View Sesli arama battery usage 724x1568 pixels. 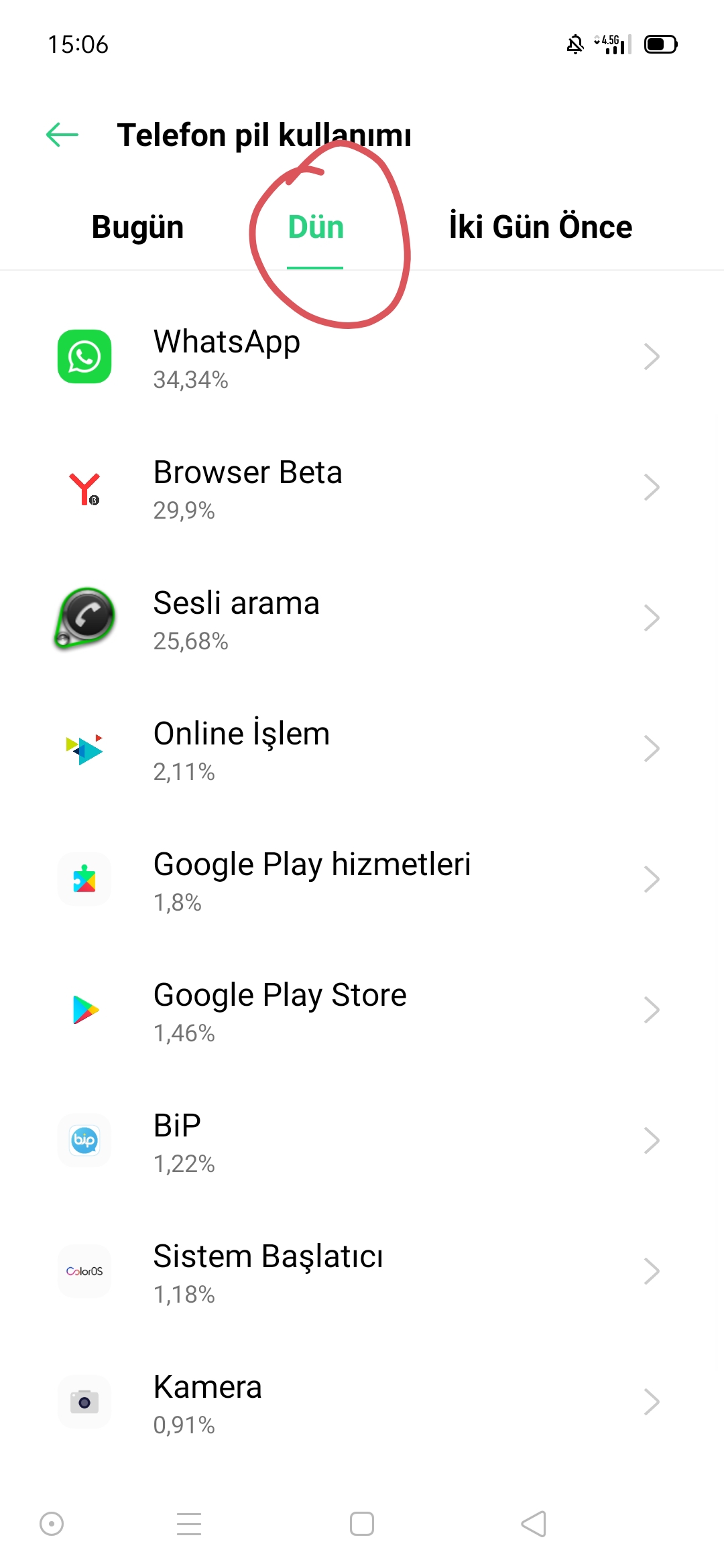(x=362, y=618)
